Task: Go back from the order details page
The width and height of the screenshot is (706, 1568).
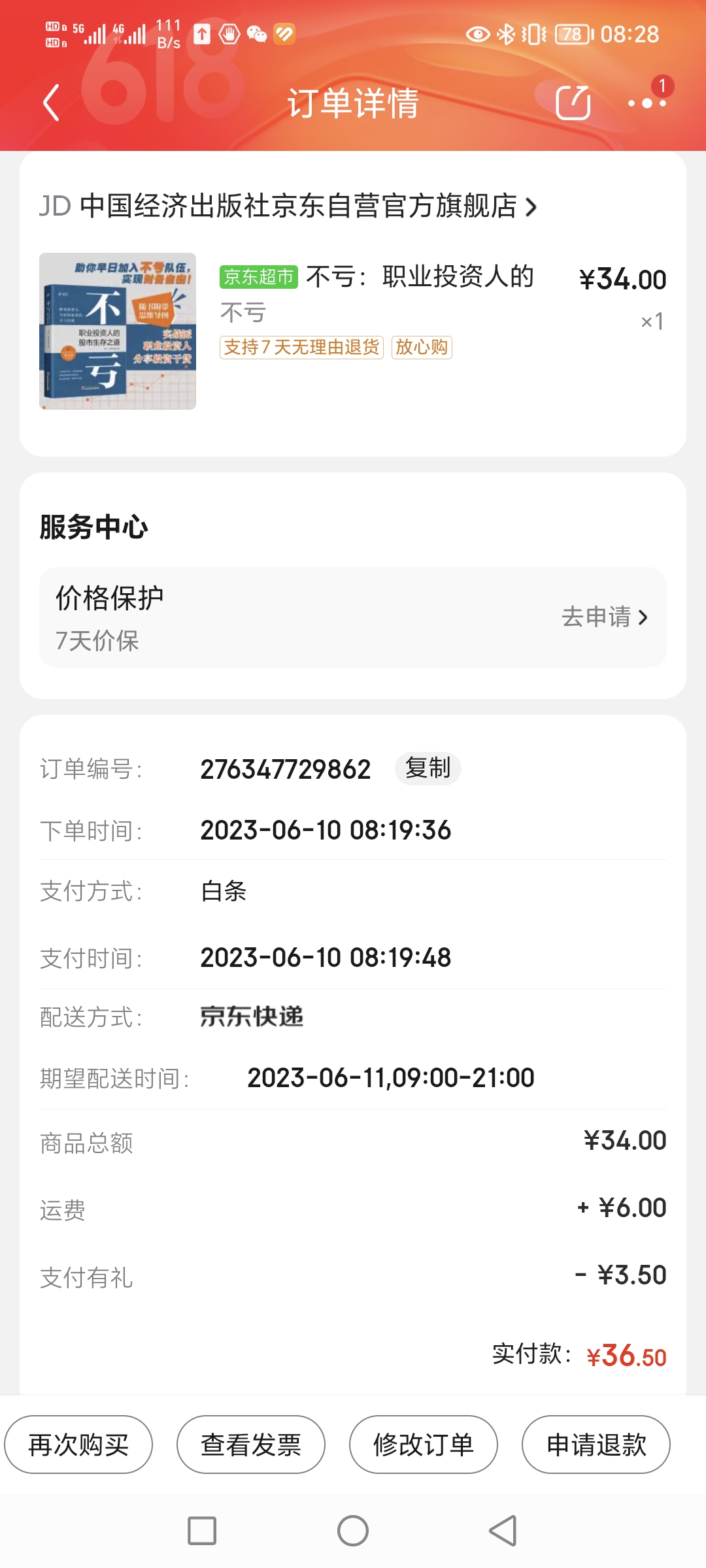Action: pyautogui.click(x=51, y=103)
